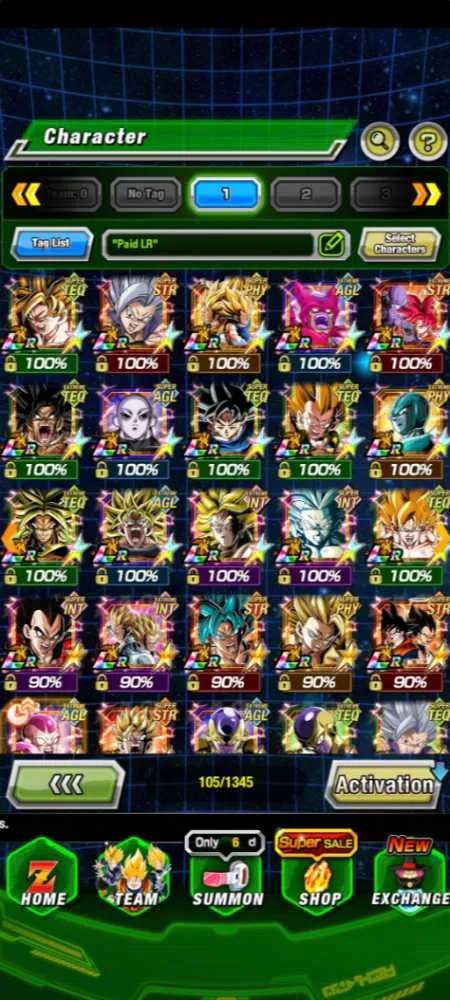Open the magnifying glass search icon

[x=380, y=141]
